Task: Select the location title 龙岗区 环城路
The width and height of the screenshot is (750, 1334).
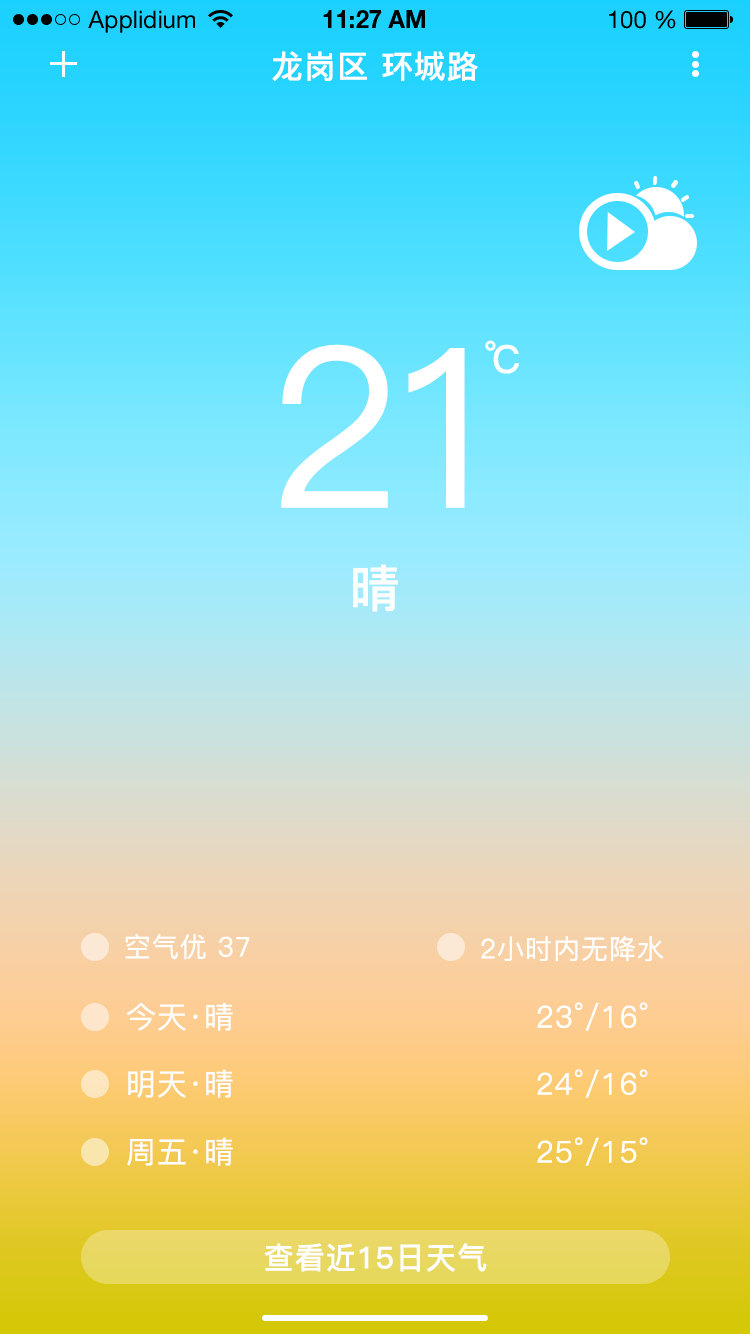Action: (x=375, y=67)
